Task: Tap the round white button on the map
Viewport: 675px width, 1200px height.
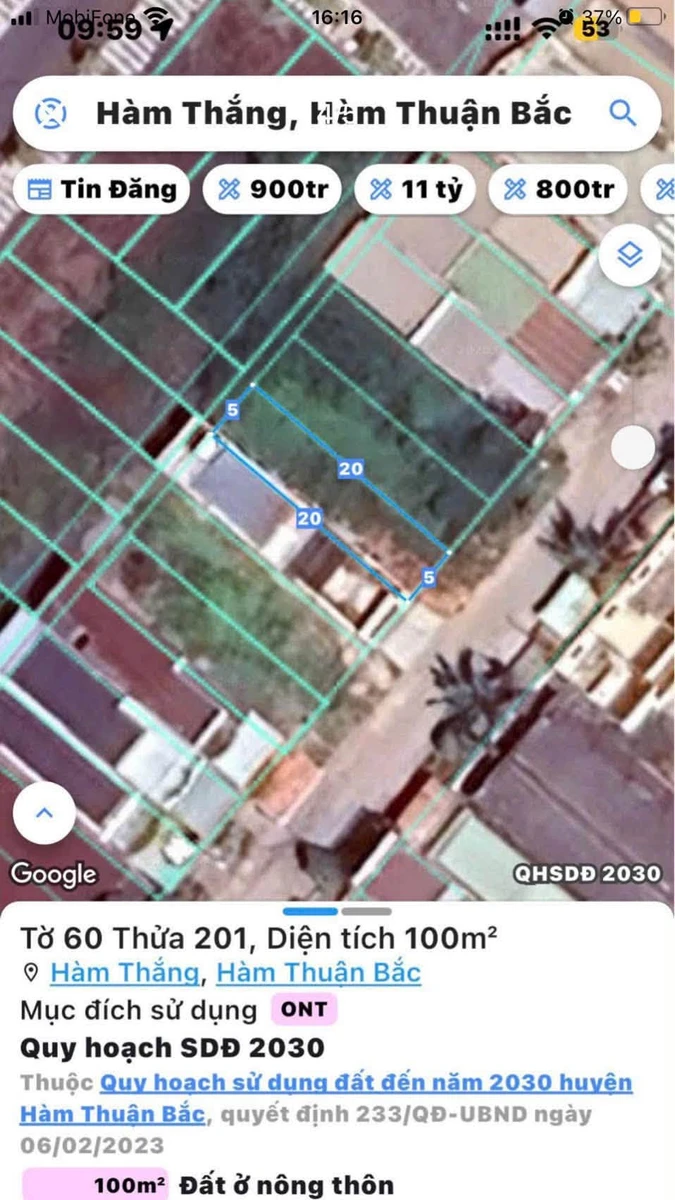Action: pyautogui.click(x=632, y=448)
